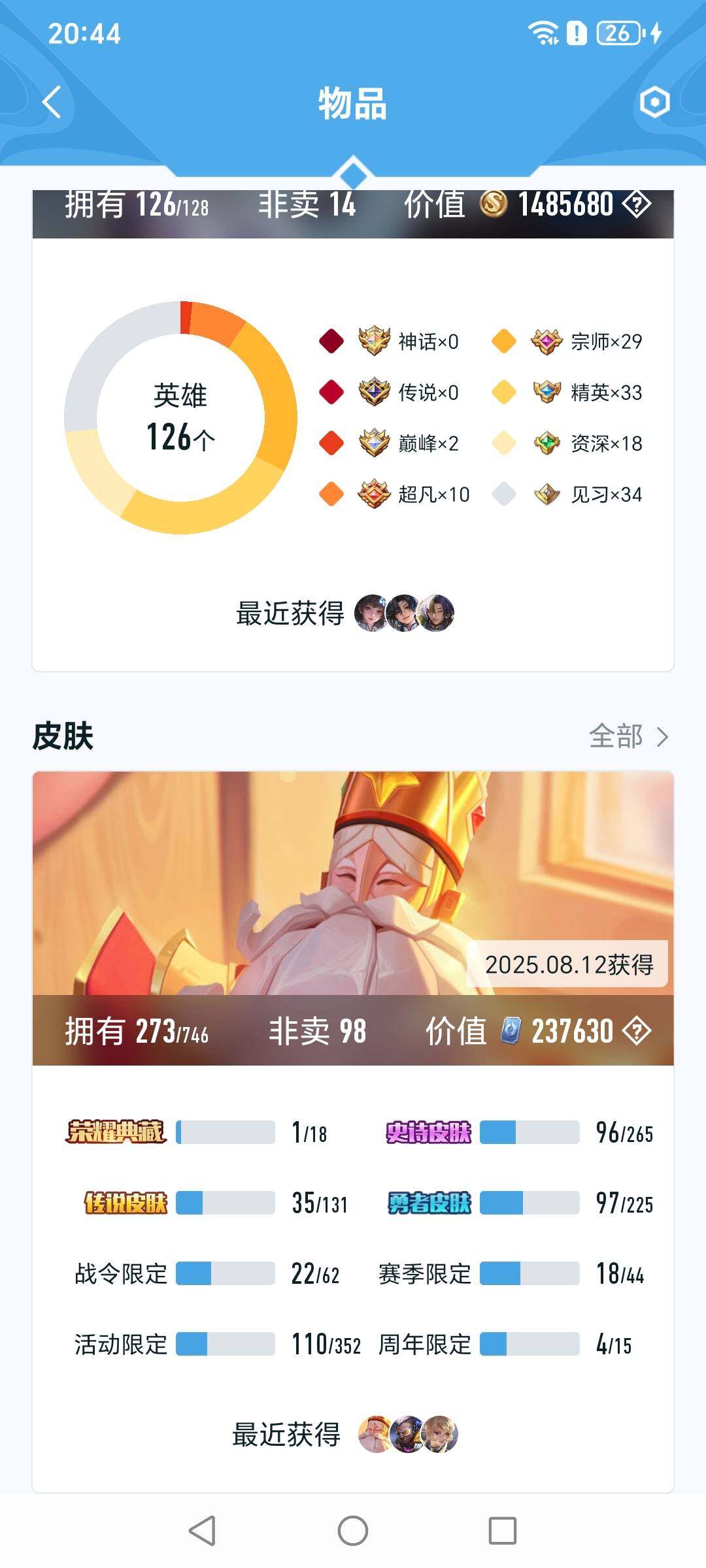Screen dimensions: 706x1568
Task: Open hero value info next to 1485680
Action: point(637,204)
